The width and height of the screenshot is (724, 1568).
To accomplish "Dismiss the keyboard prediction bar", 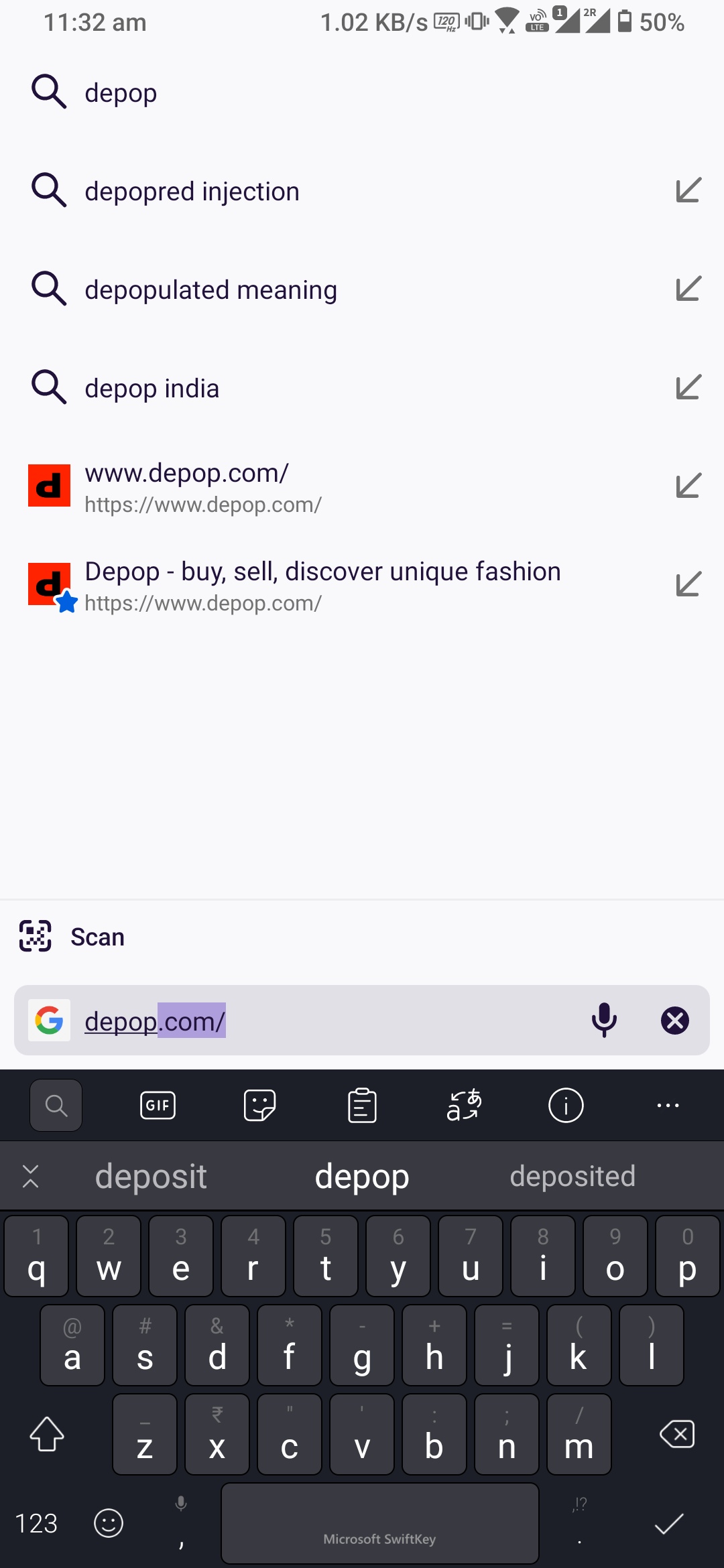I will pos(31,1177).
